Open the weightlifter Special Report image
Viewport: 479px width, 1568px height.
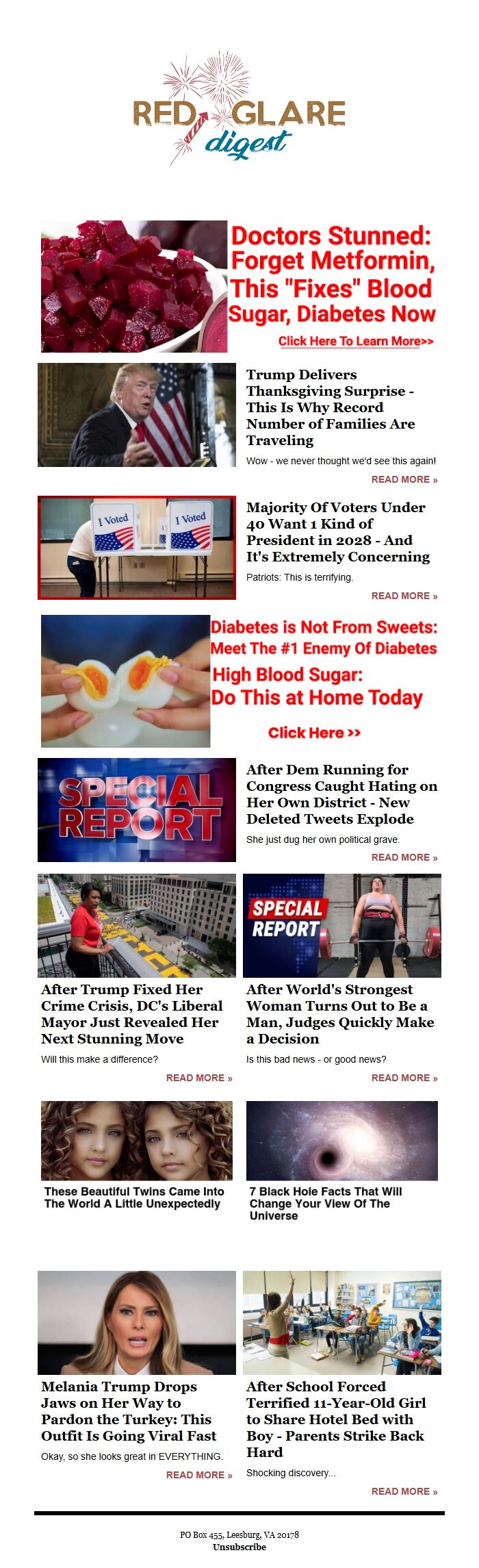(342, 926)
